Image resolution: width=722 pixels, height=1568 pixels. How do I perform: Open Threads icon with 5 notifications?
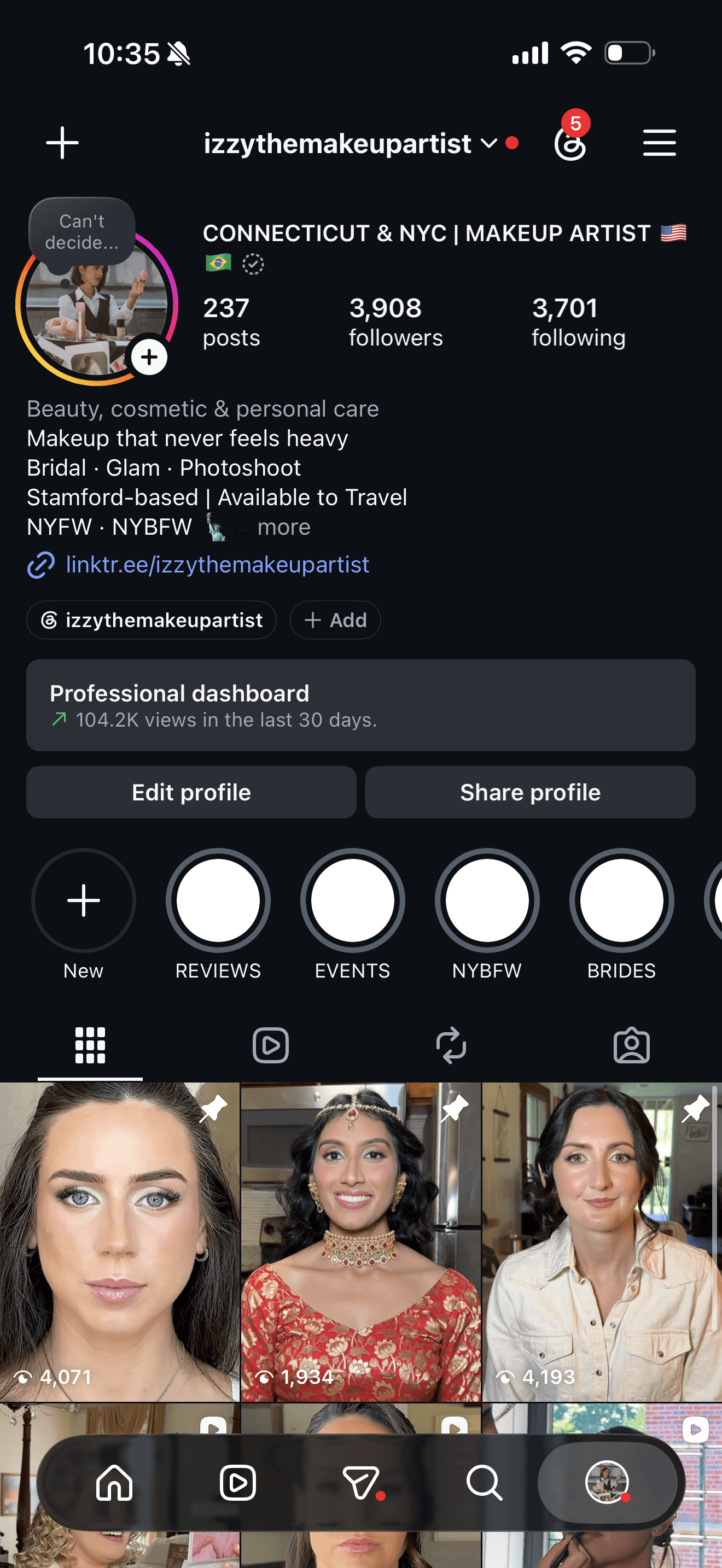tap(571, 143)
